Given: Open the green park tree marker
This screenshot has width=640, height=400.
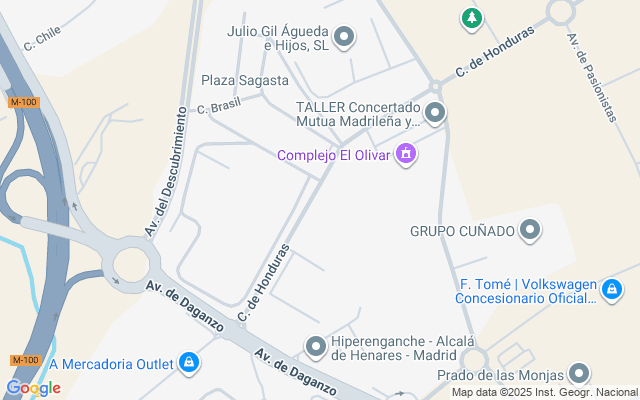Looking at the screenshot, I should tap(471, 17).
